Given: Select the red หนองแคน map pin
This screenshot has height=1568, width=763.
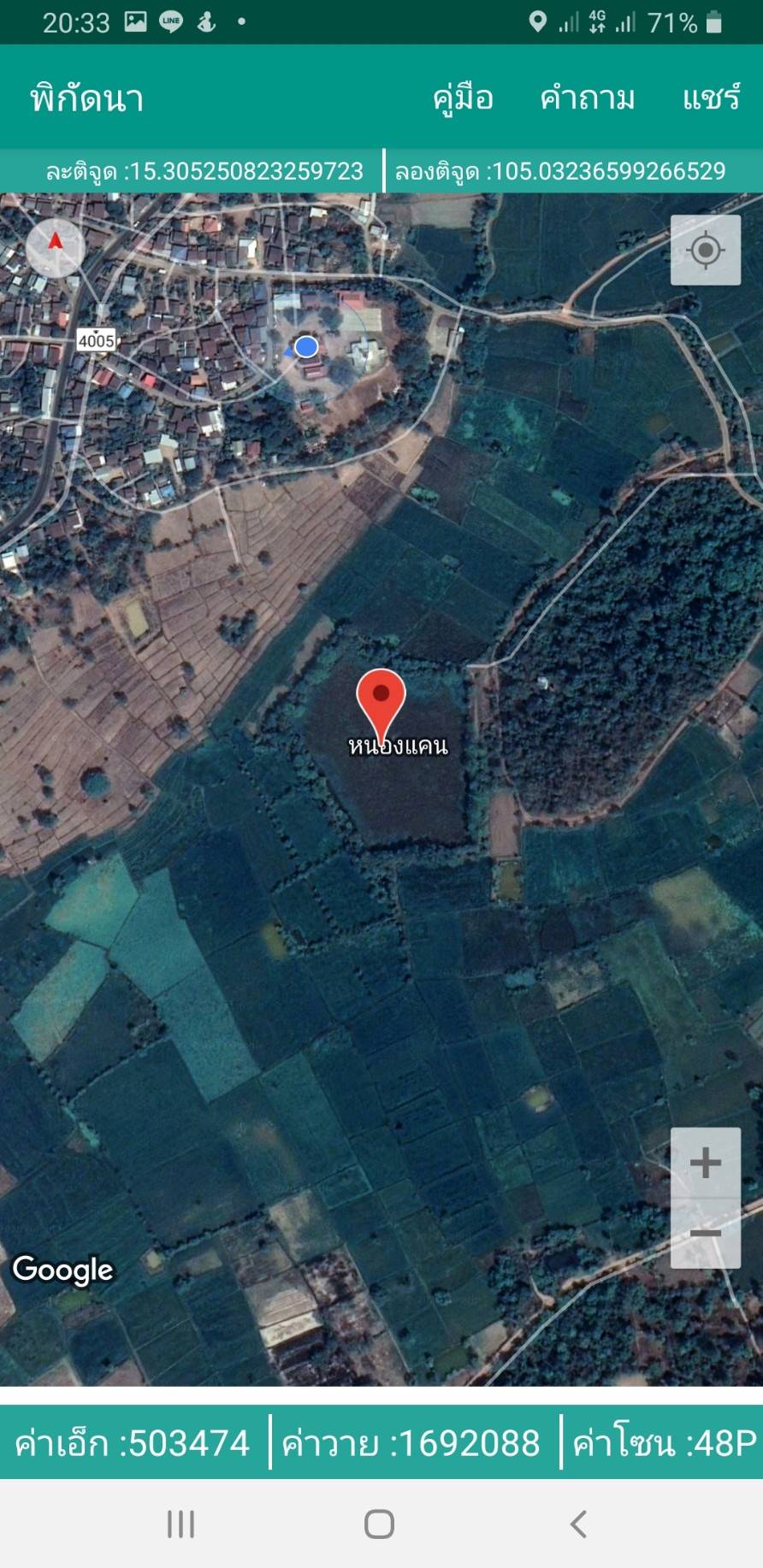Looking at the screenshot, I should pyautogui.click(x=381, y=704).
